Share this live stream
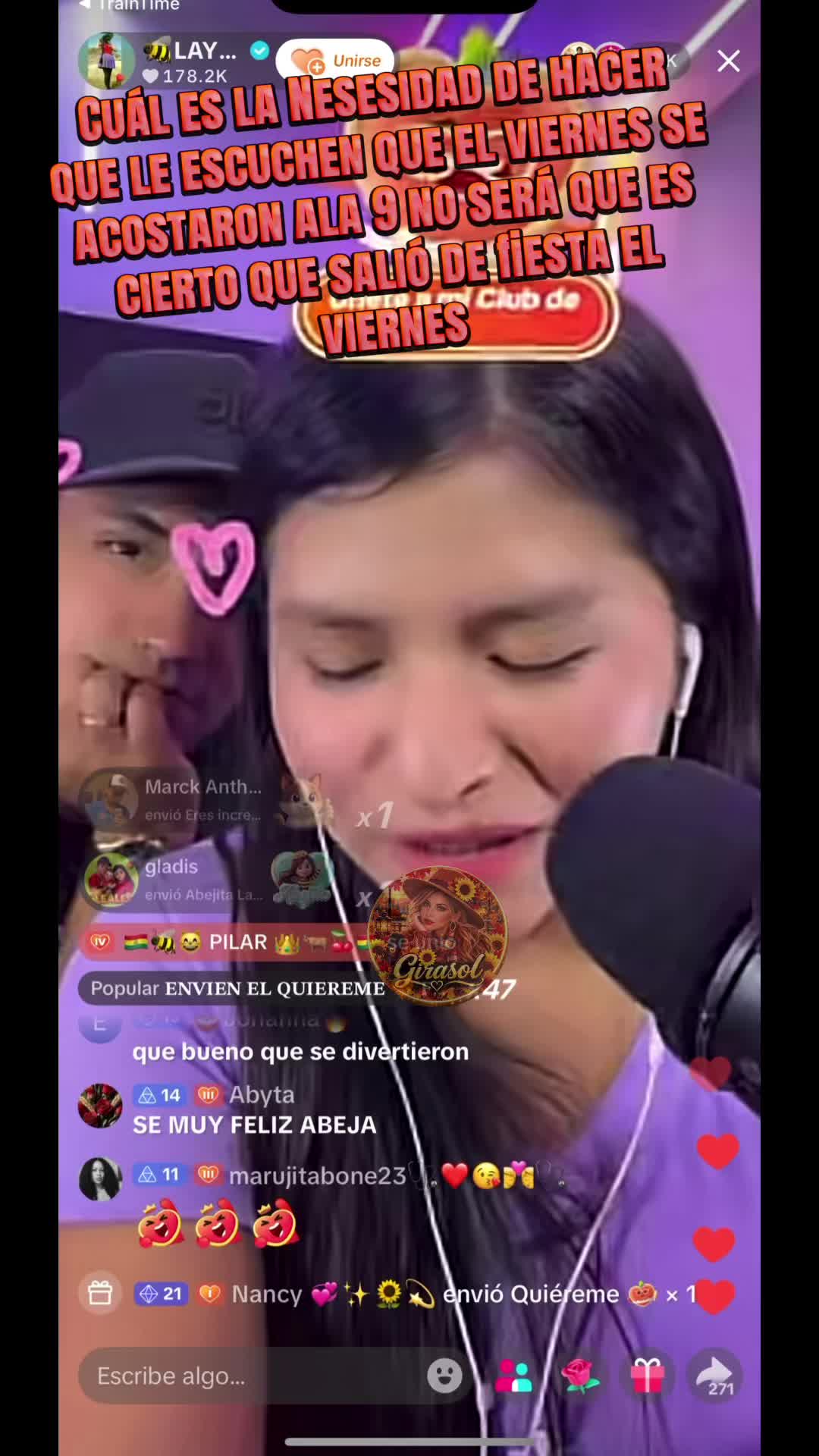The height and width of the screenshot is (1456, 819). tap(714, 1375)
